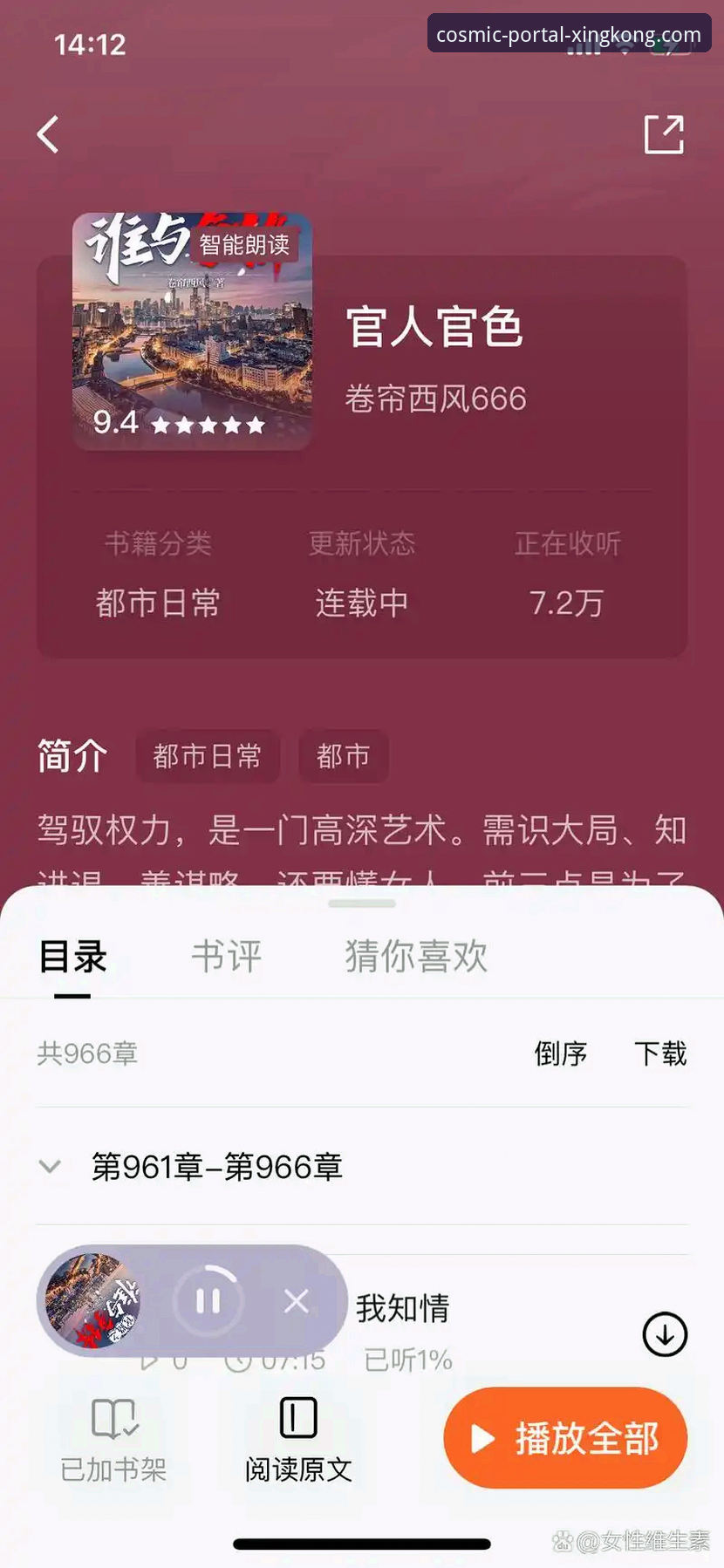Open the 猜你喜欢 recommendations tab
This screenshot has height=1568, width=724.
[415, 958]
